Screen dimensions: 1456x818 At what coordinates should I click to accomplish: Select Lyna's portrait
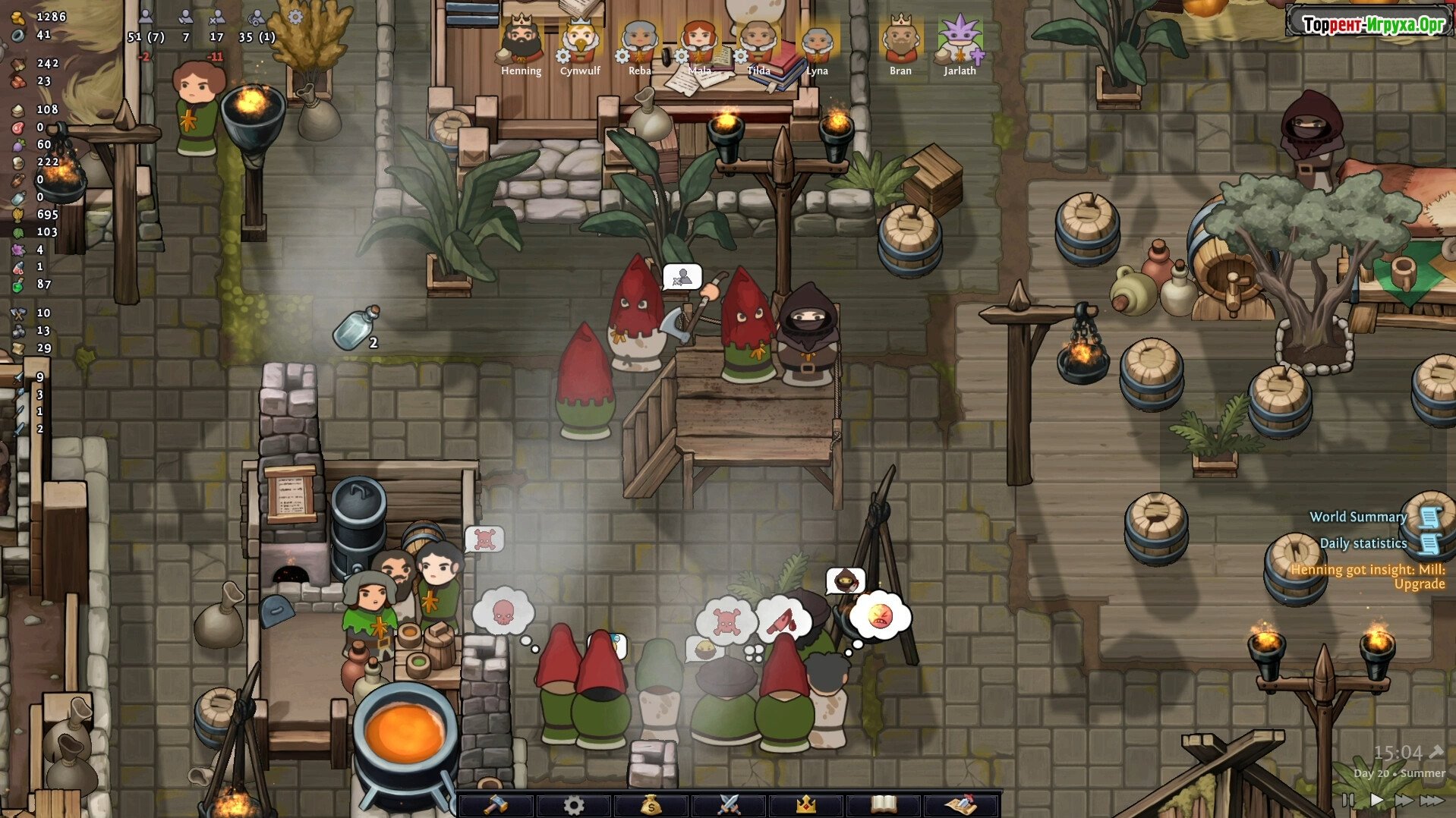coord(817,41)
